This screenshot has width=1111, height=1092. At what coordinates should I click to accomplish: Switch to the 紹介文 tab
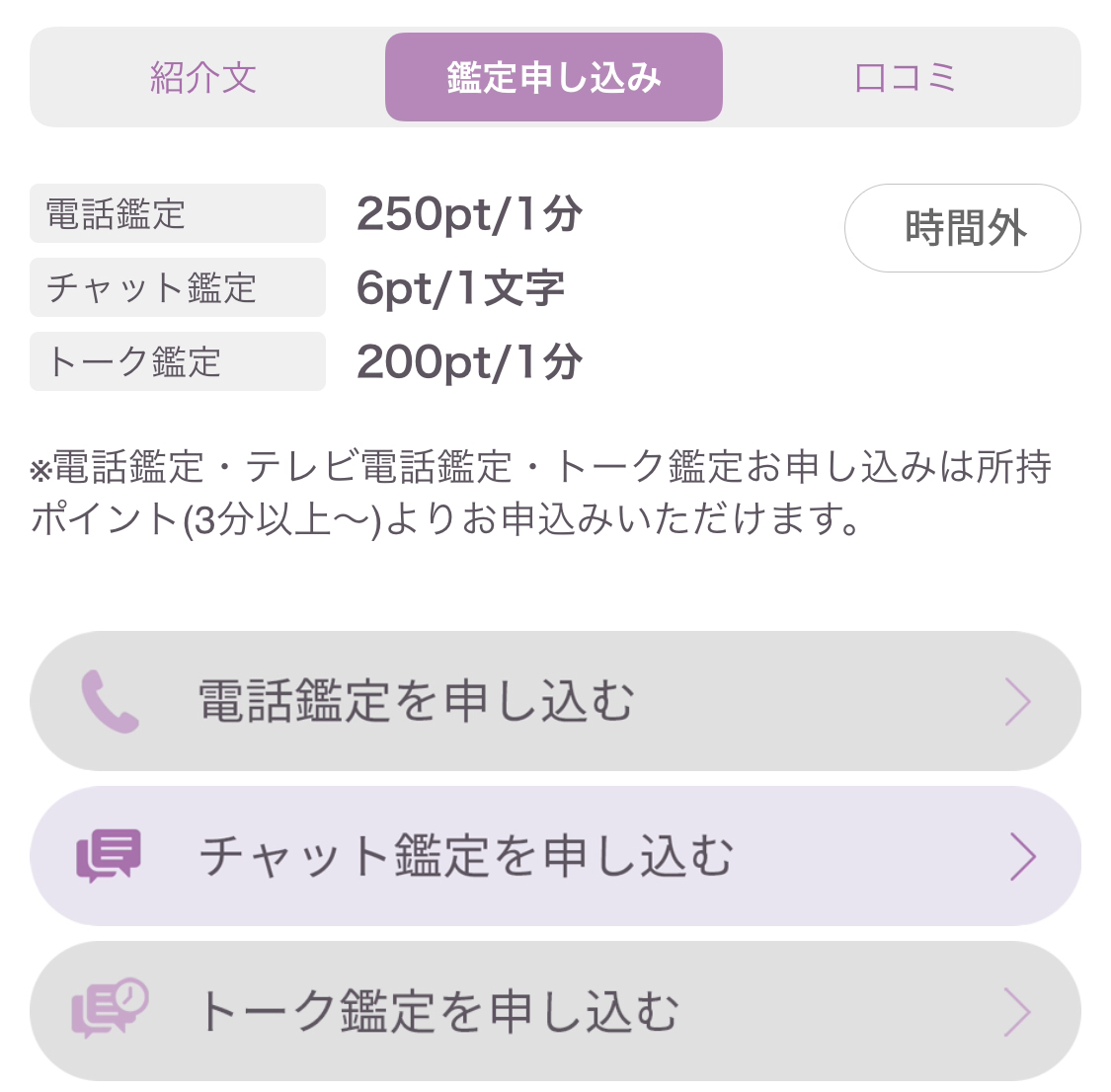tap(203, 78)
